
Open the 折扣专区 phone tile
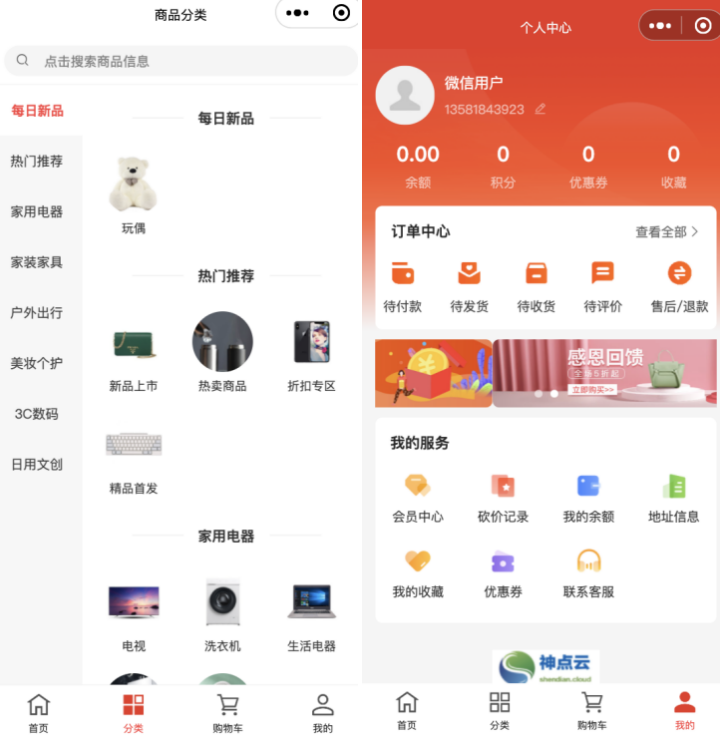pos(311,353)
